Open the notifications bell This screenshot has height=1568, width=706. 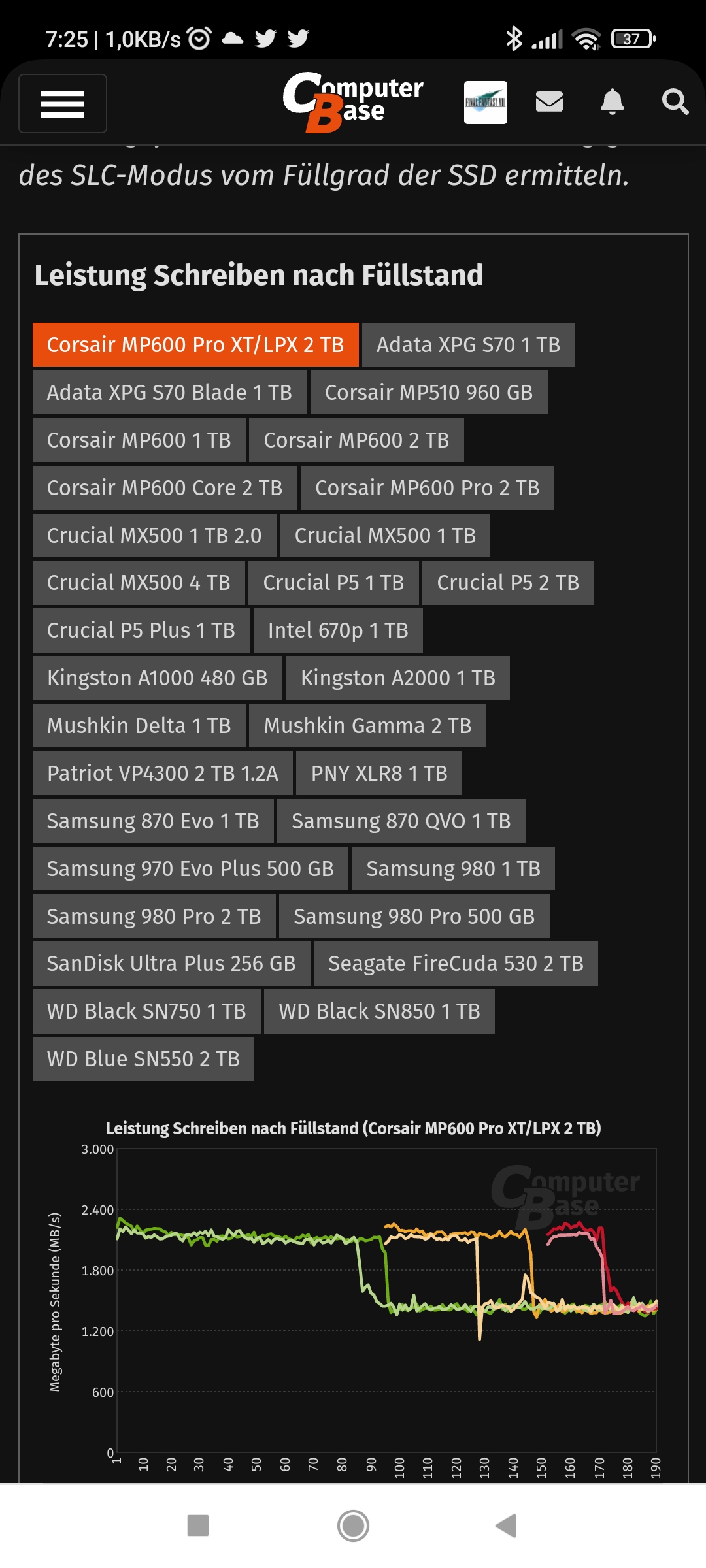[612, 103]
